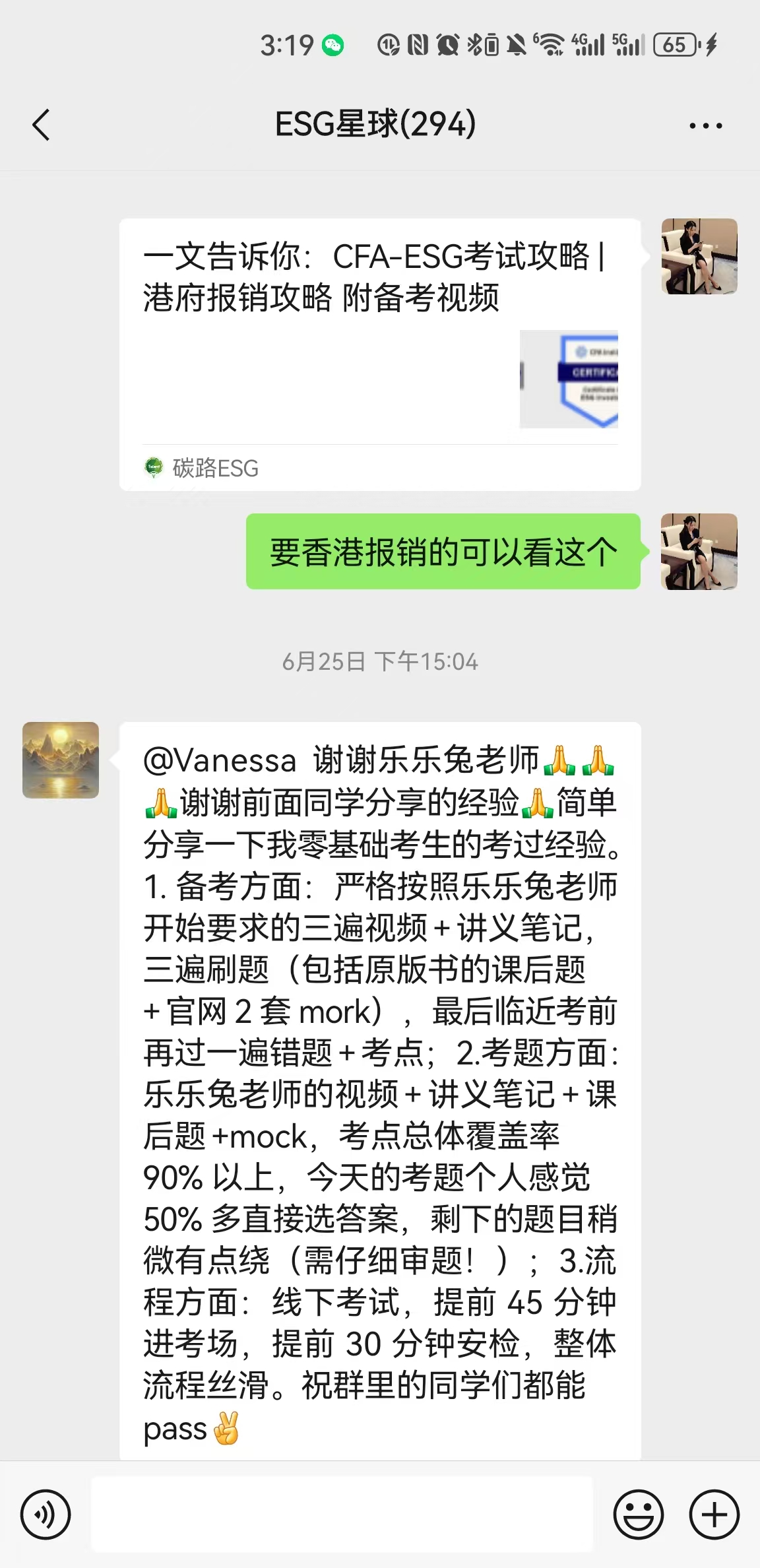Open the shared CFA-ESG考试攻略 article card
The image size is (760, 1568).
pos(380,354)
